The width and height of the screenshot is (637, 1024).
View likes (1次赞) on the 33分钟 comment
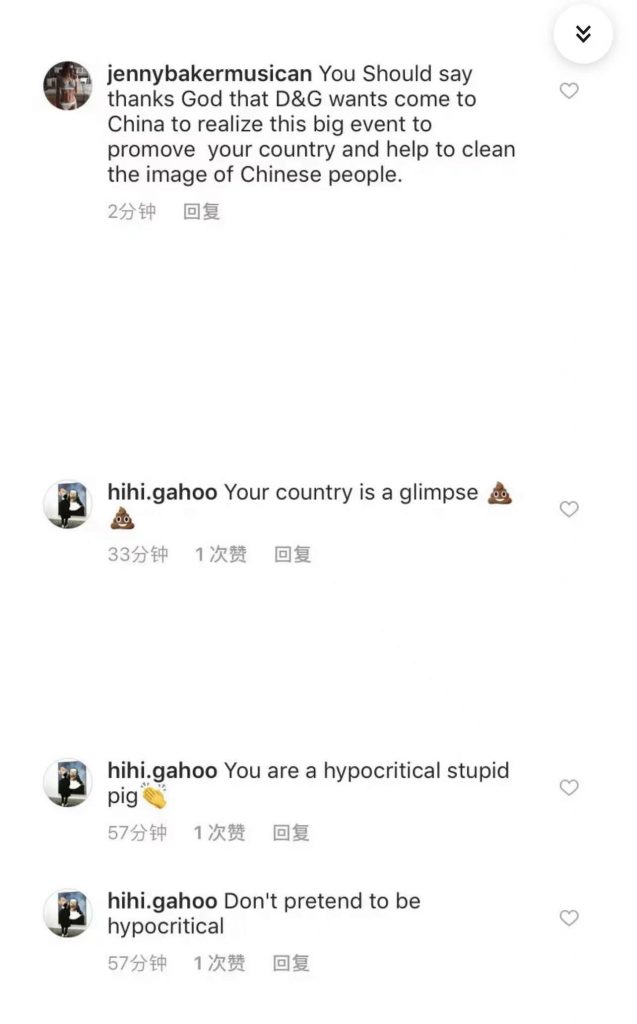tap(220, 554)
